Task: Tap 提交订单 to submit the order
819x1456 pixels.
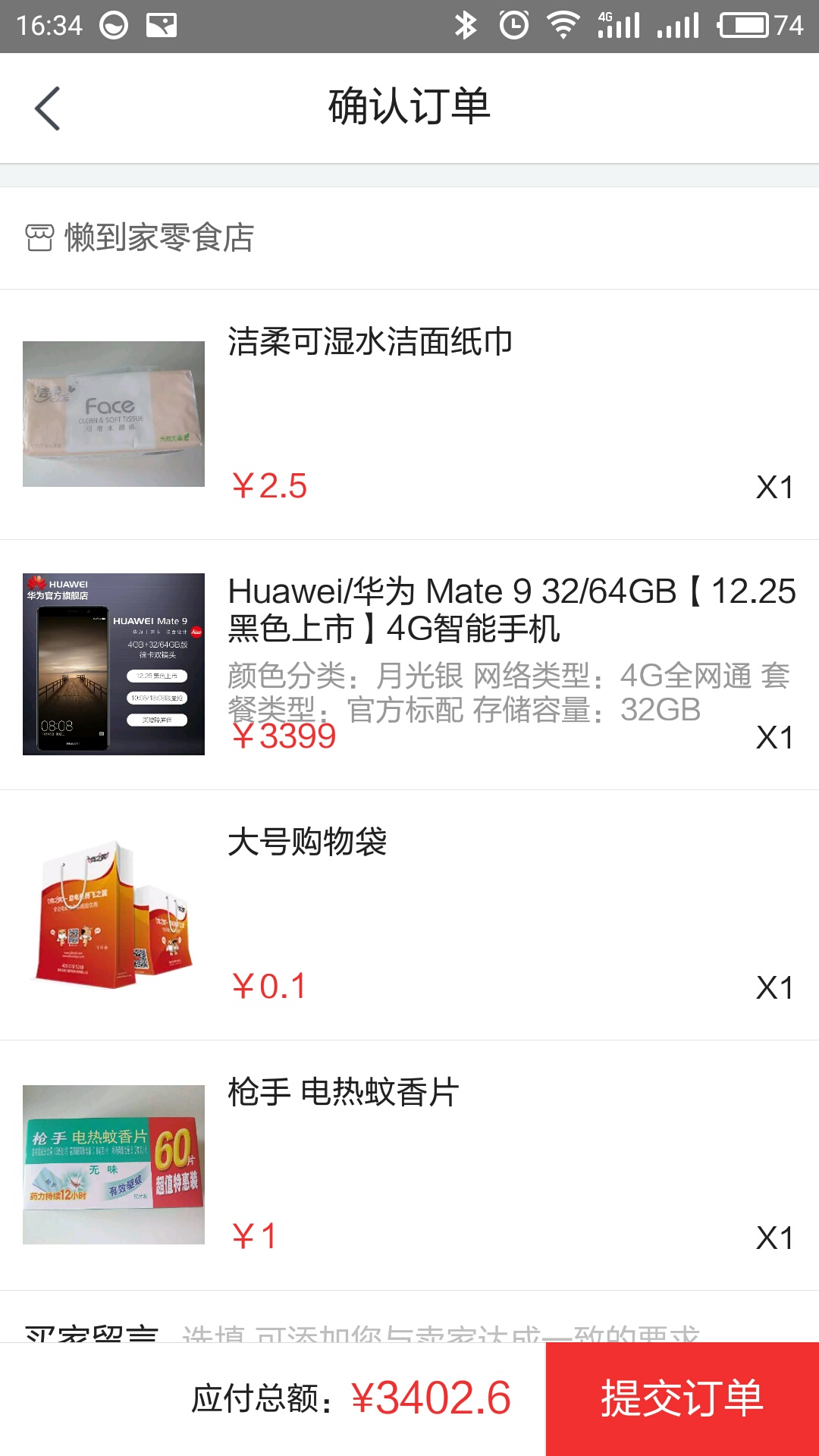Action: click(682, 1398)
